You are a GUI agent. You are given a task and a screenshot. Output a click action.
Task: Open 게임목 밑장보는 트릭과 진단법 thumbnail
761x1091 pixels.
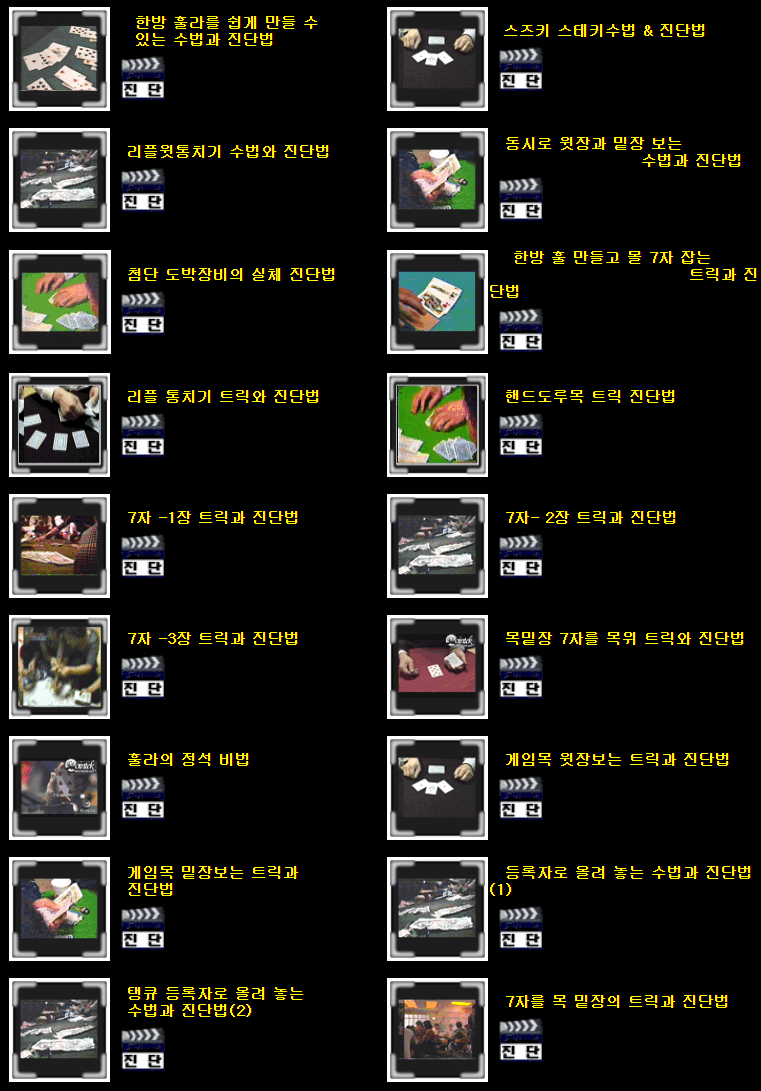coord(59,909)
